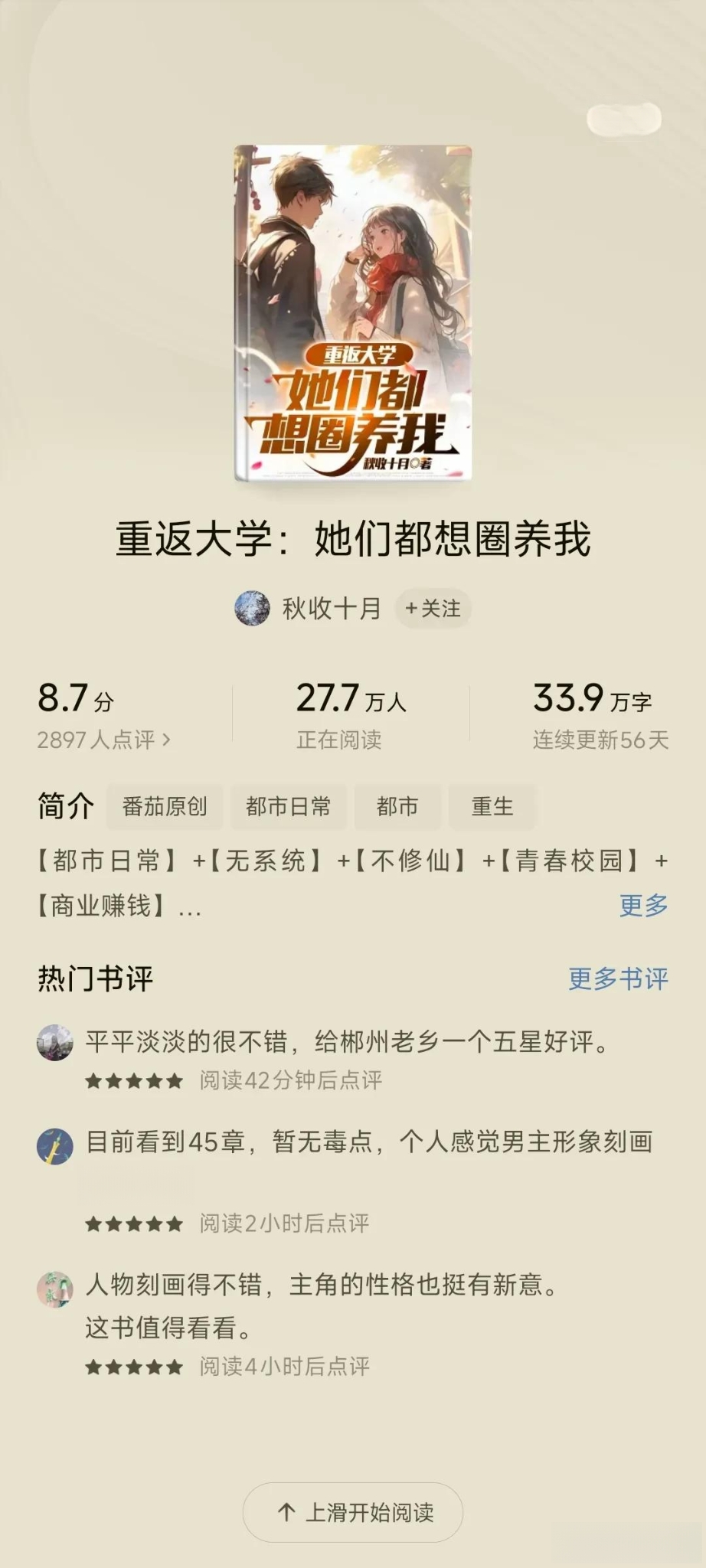
Task: Open the review about 45章 暂无毒点
Action: pyautogui.click(x=368, y=1142)
